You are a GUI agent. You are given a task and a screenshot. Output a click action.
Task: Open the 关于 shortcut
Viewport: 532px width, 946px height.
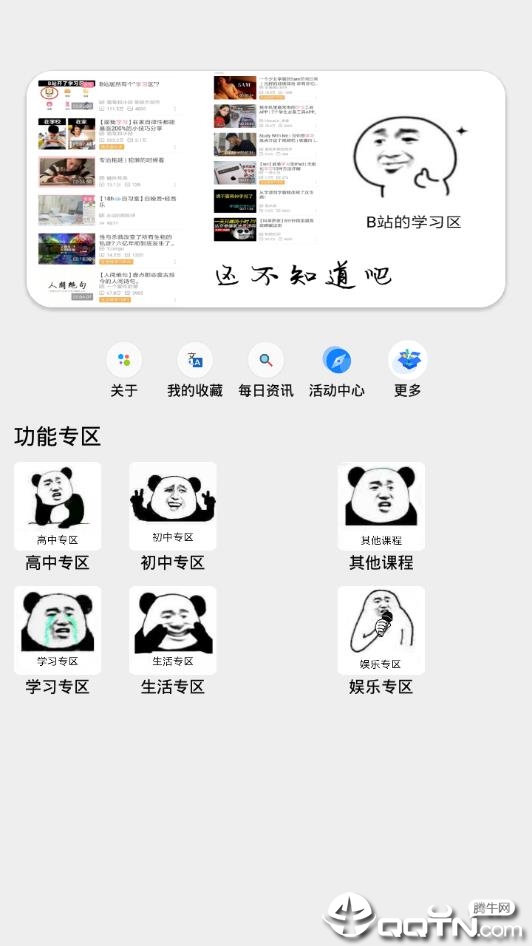click(124, 370)
